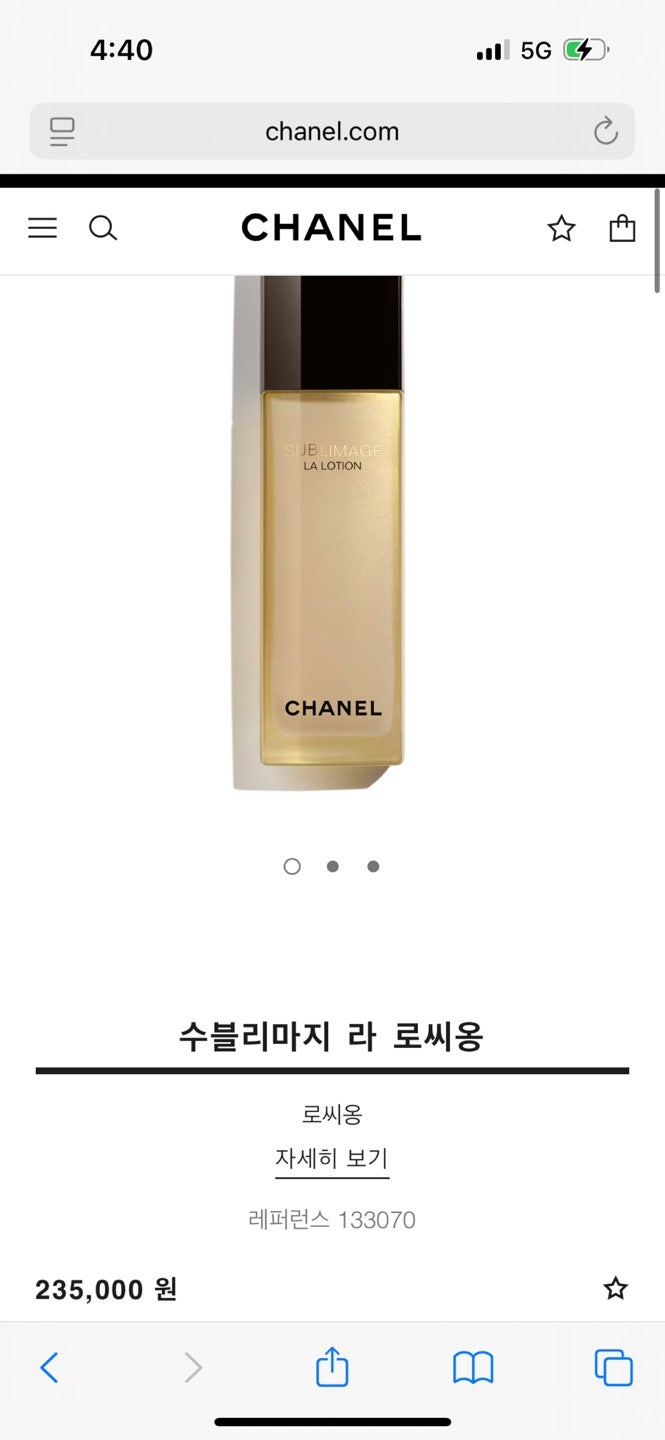
Task: Open Safari tabs overview
Action: (x=614, y=1367)
